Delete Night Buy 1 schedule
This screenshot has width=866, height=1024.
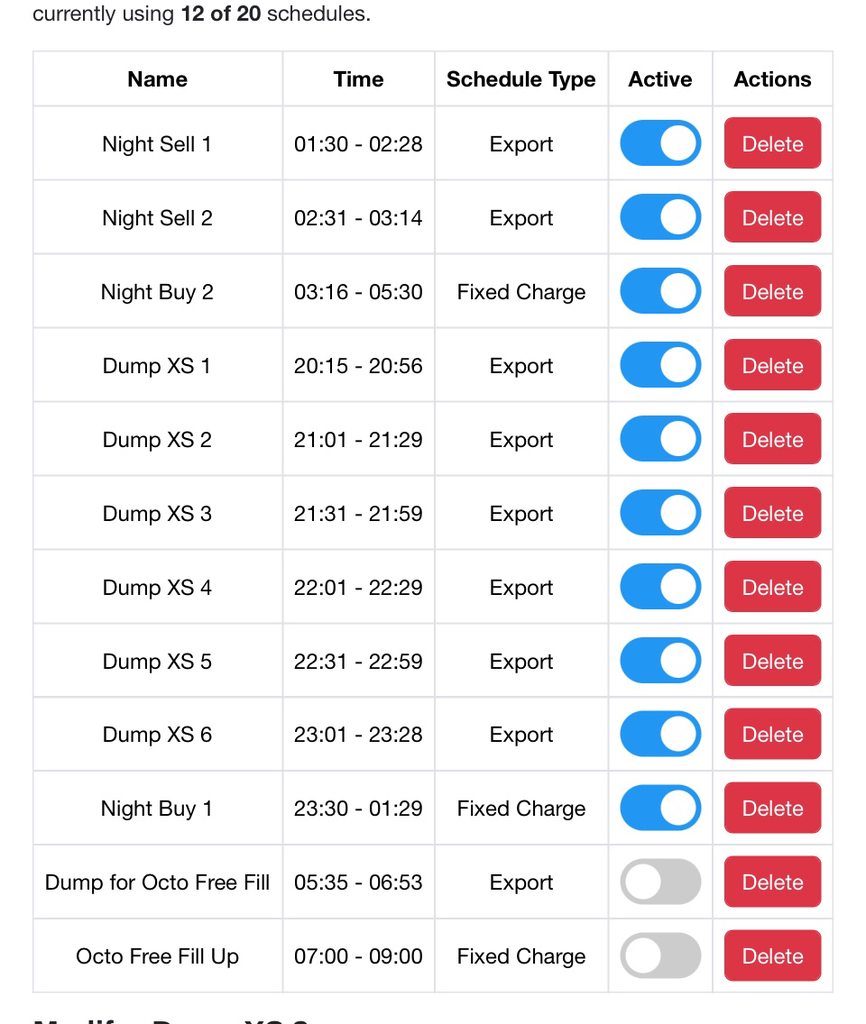tap(772, 808)
